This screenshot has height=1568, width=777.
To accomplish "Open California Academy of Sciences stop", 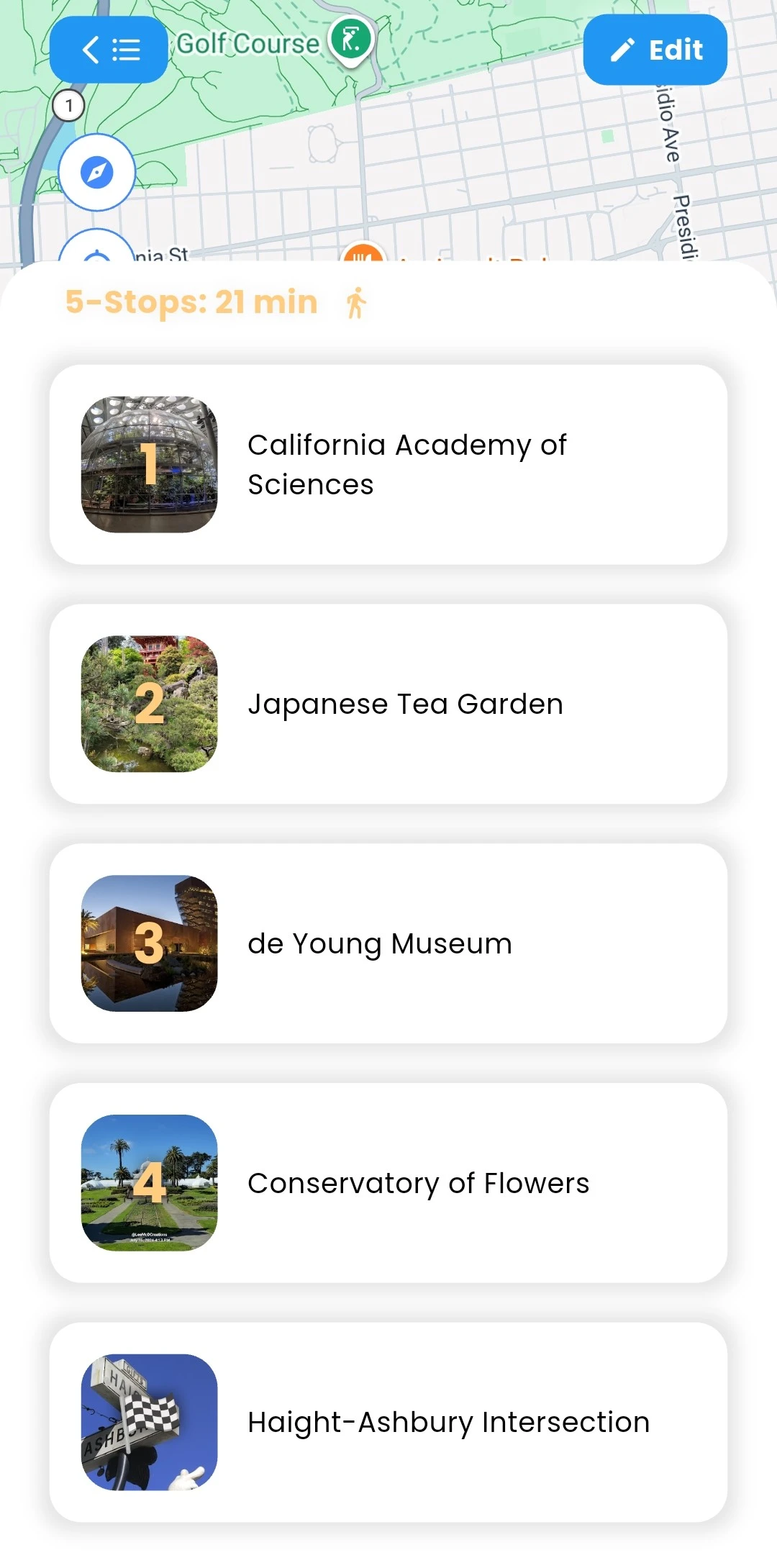I will (x=388, y=465).
